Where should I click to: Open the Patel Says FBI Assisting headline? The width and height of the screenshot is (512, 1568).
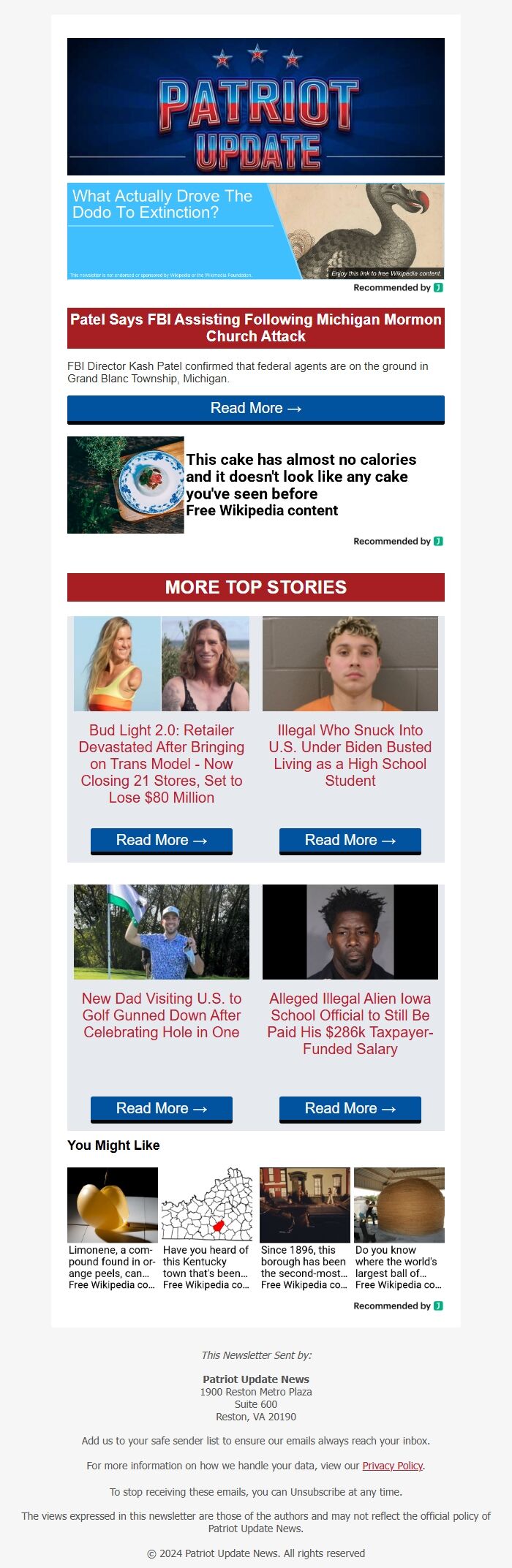coord(255,328)
